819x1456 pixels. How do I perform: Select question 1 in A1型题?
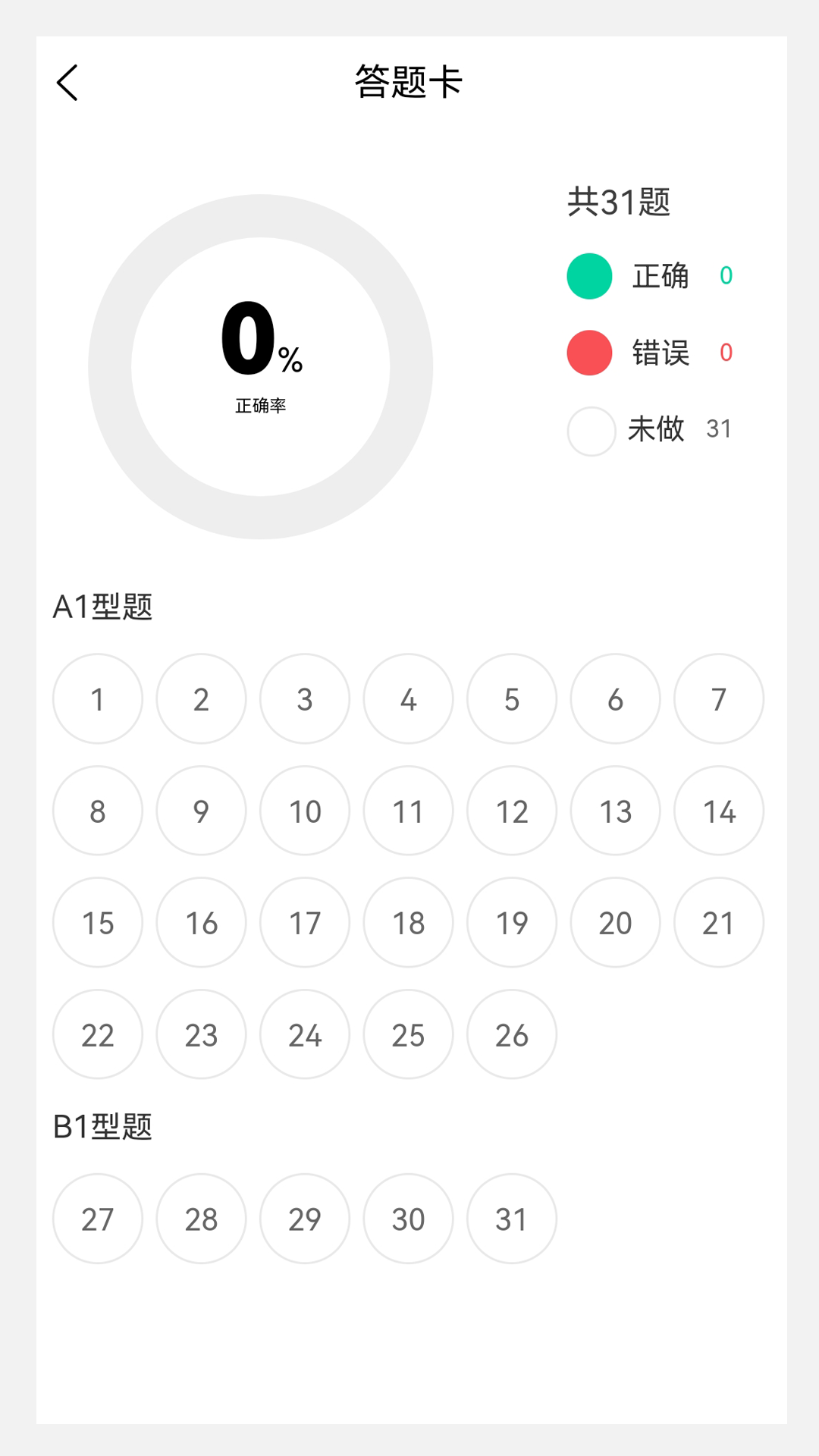(x=97, y=698)
